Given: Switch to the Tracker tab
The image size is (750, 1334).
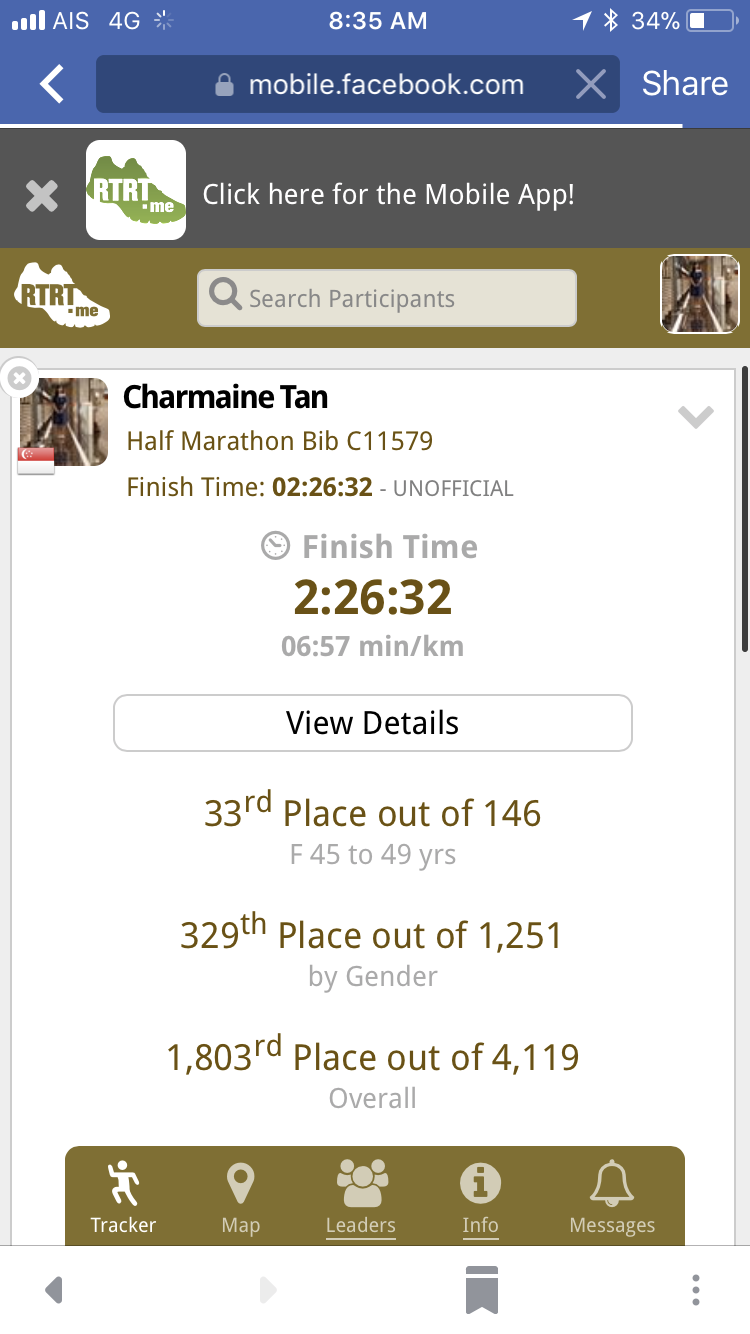Looking at the screenshot, I should pos(123,1197).
